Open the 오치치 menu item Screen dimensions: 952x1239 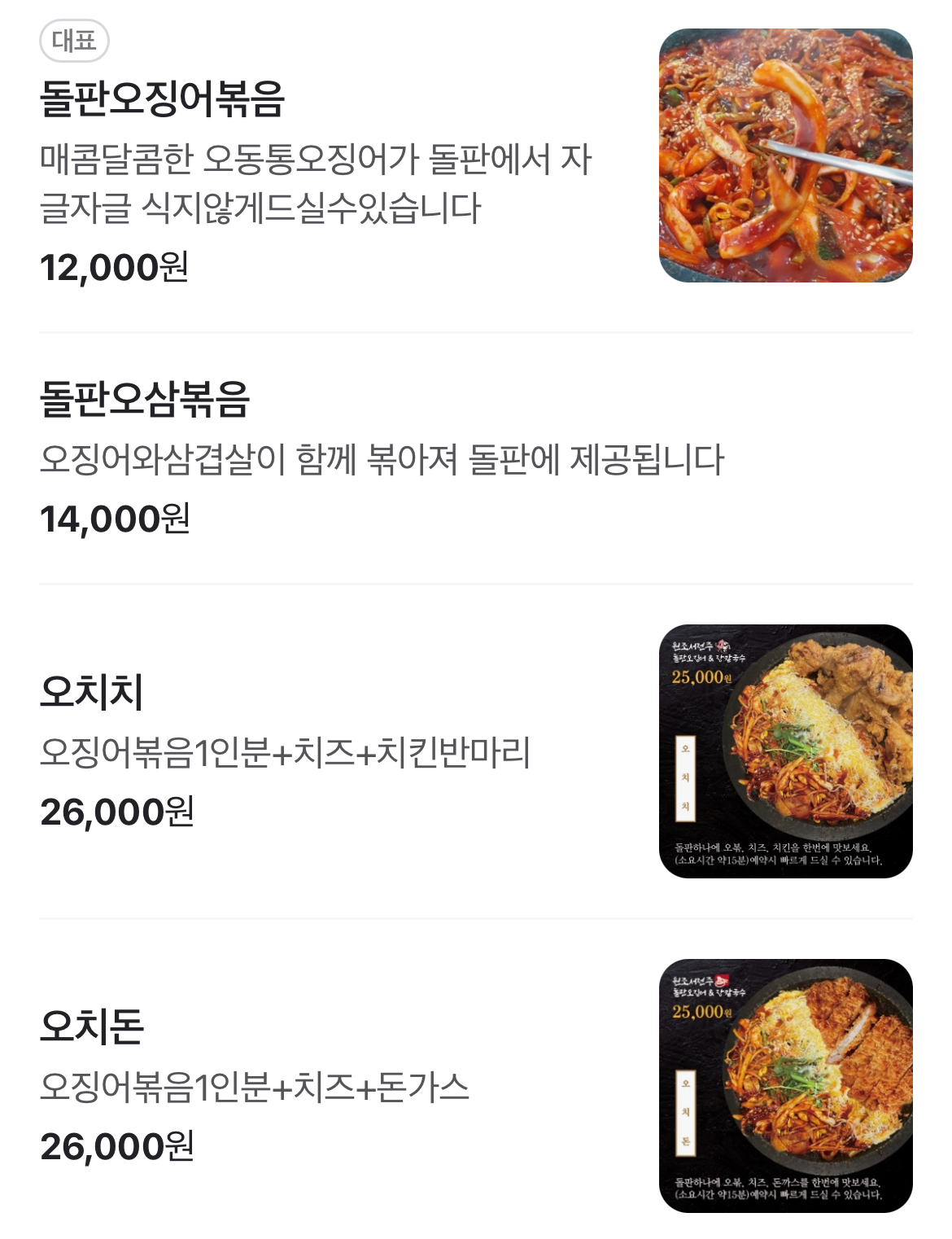pyautogui.click(x=92, y=692)
